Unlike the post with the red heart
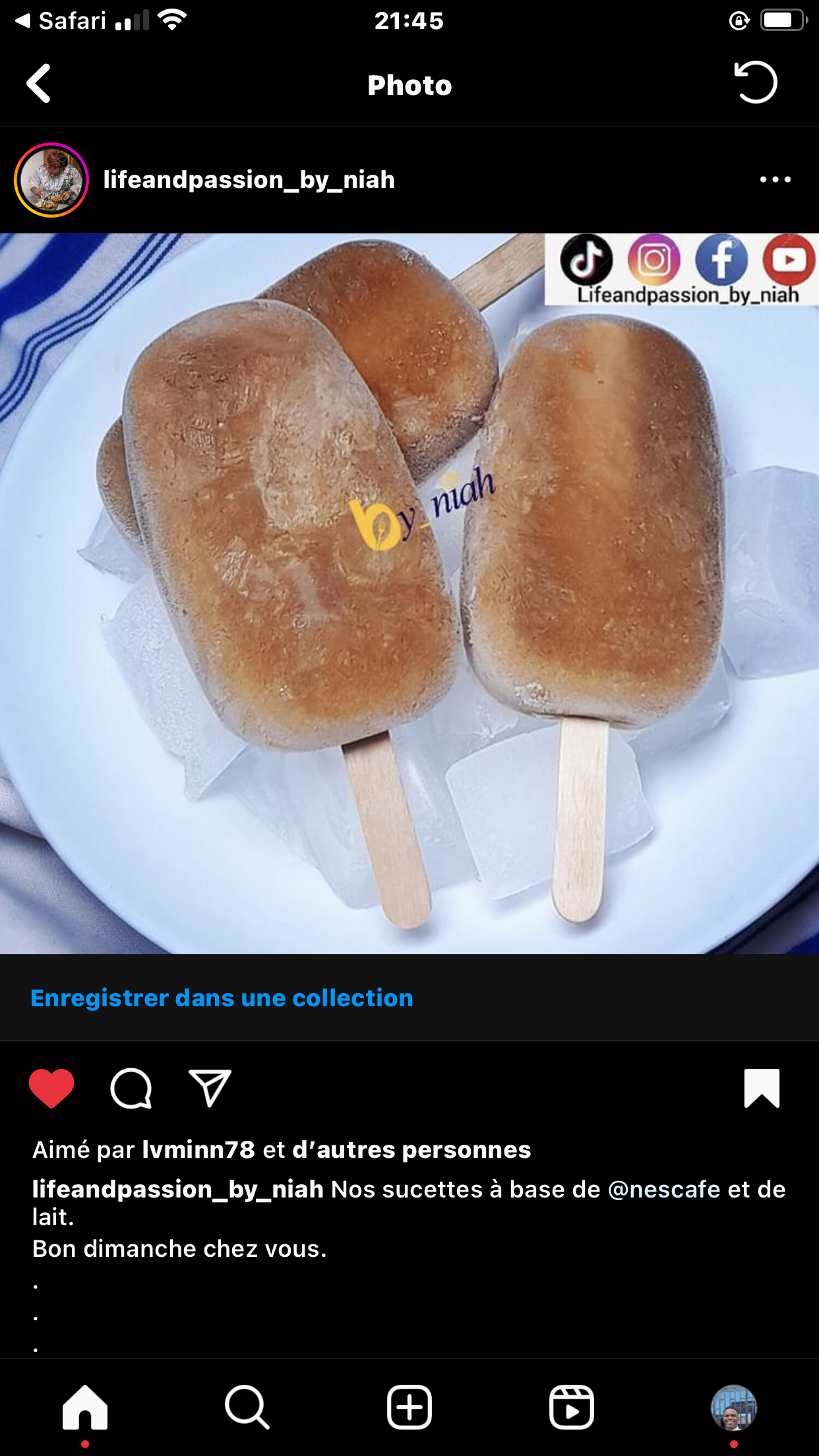This screenshot has width=819, height=1456. point(51,1088)
